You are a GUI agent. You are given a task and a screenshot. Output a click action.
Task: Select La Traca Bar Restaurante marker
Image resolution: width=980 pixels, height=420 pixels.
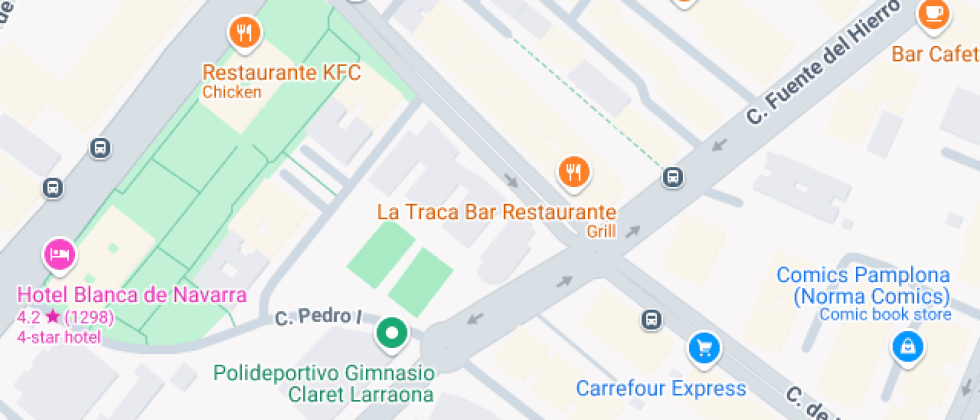(x=574, y=172)
